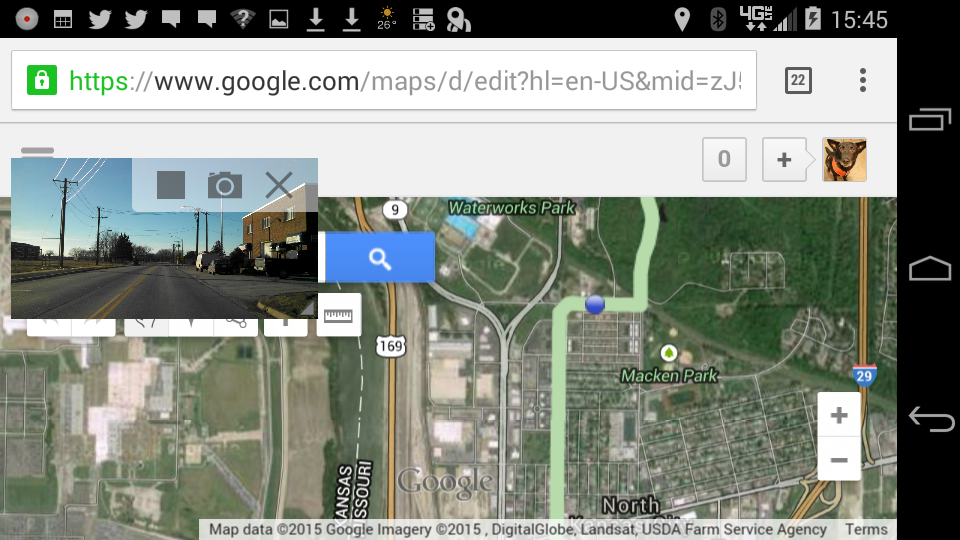This screenshot has height=540, width=960.
Task: Close the floating camera preview
Action: point(279,185)
